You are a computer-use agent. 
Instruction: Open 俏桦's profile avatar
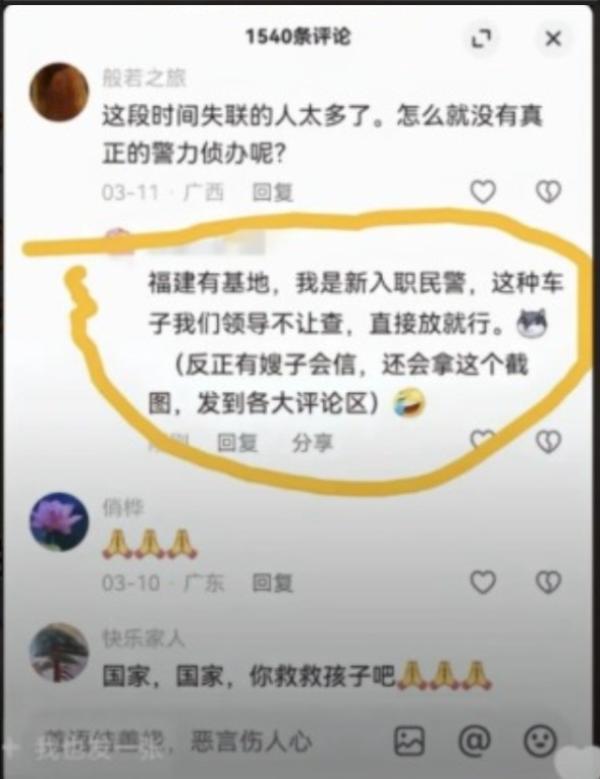59,521
